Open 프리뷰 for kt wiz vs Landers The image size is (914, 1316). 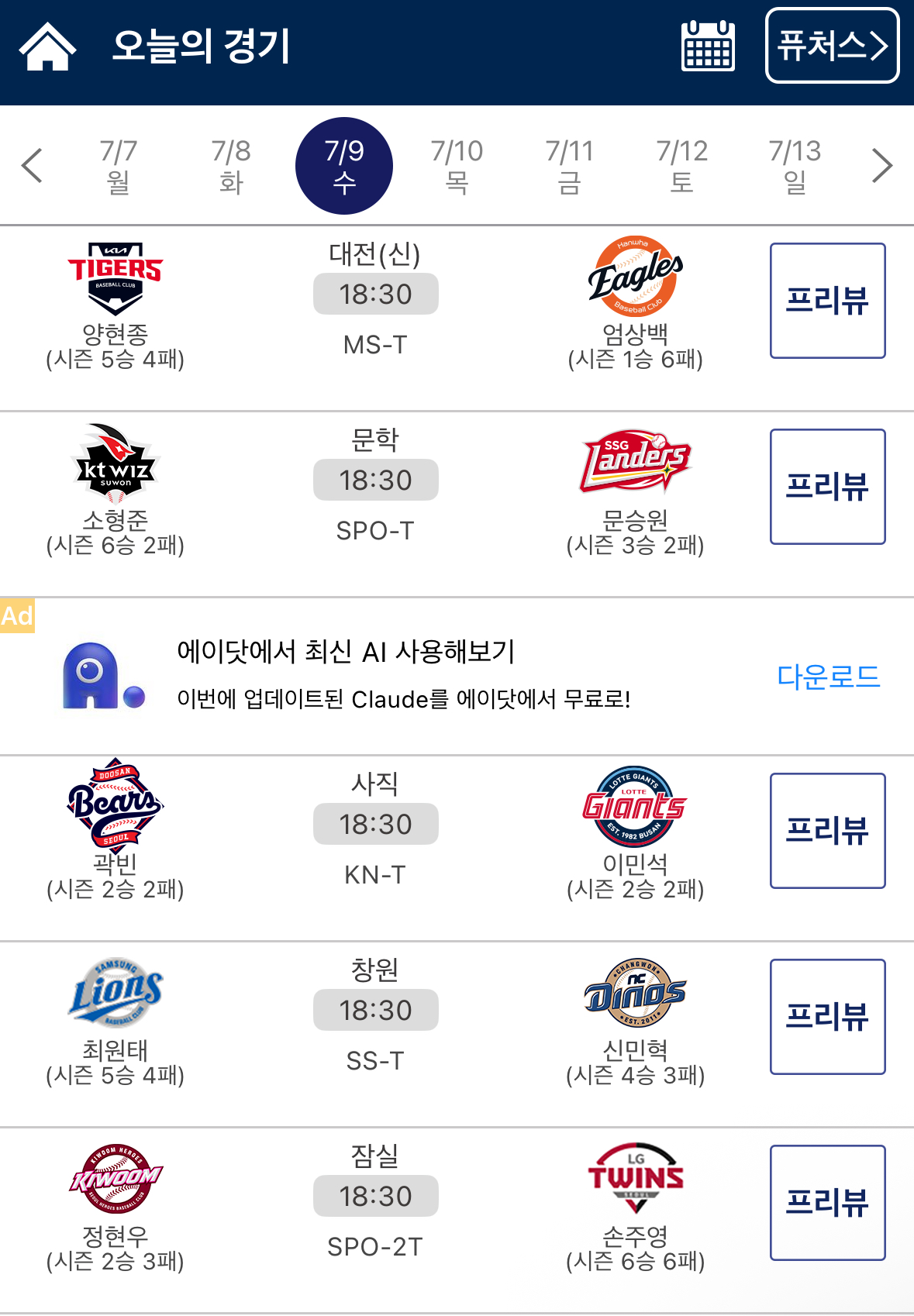827,487
